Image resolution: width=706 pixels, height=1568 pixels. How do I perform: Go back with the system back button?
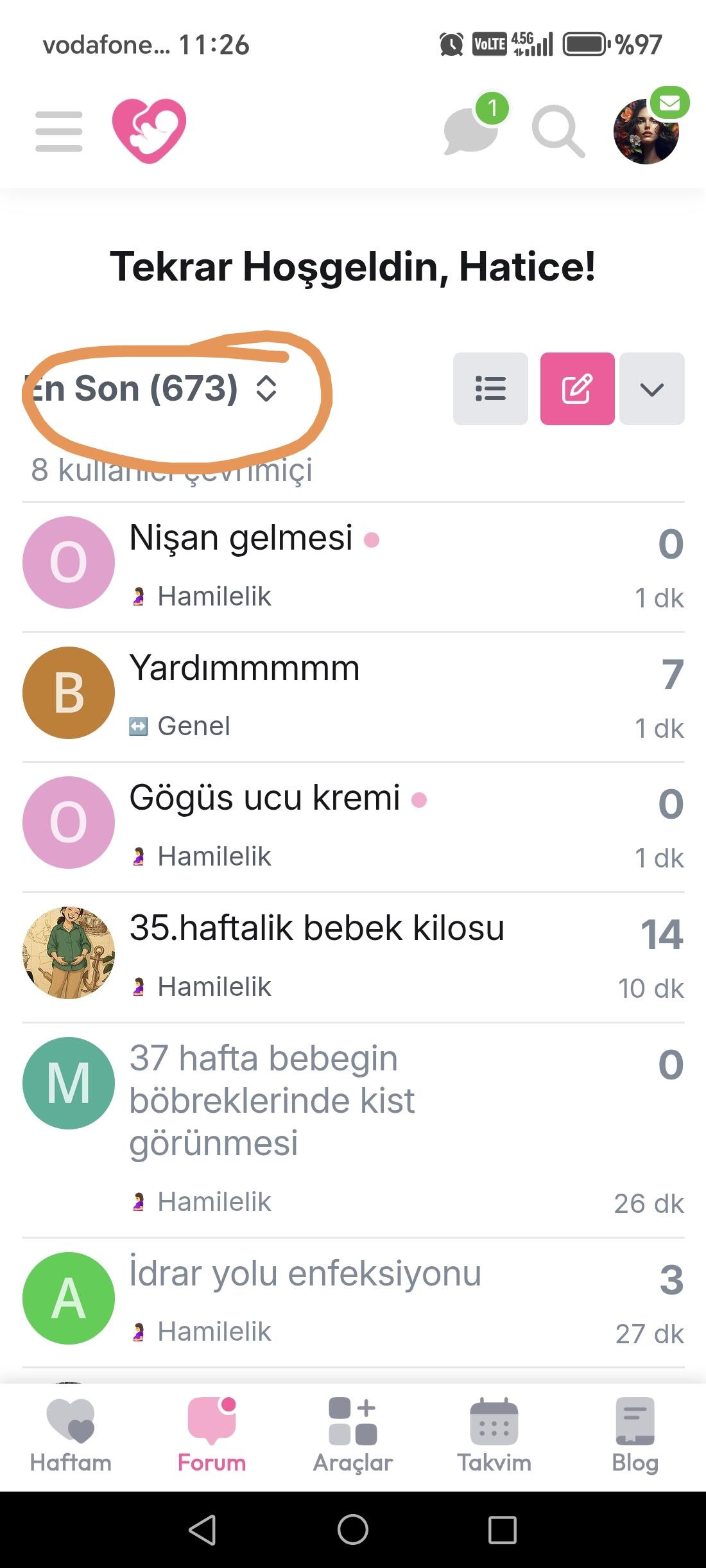[x=203, y=1529]
